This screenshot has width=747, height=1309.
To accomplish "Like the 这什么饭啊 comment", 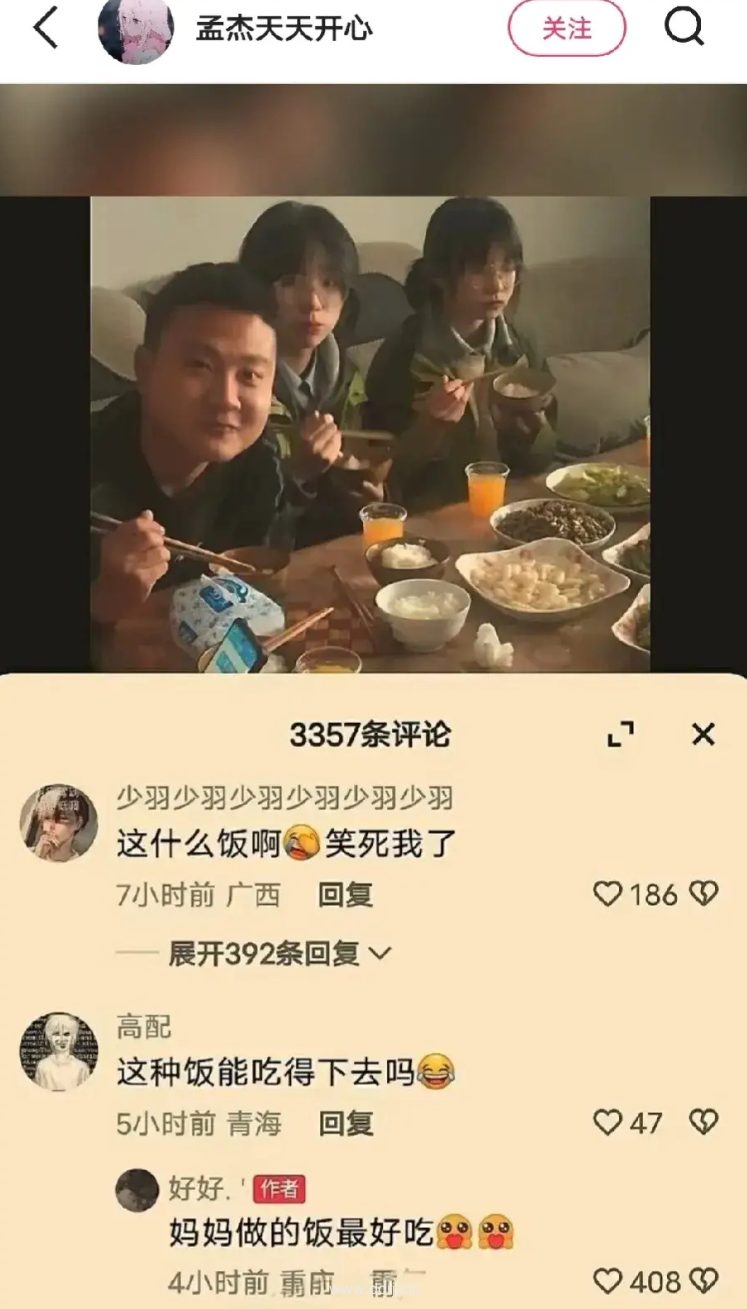I will 607,894.
